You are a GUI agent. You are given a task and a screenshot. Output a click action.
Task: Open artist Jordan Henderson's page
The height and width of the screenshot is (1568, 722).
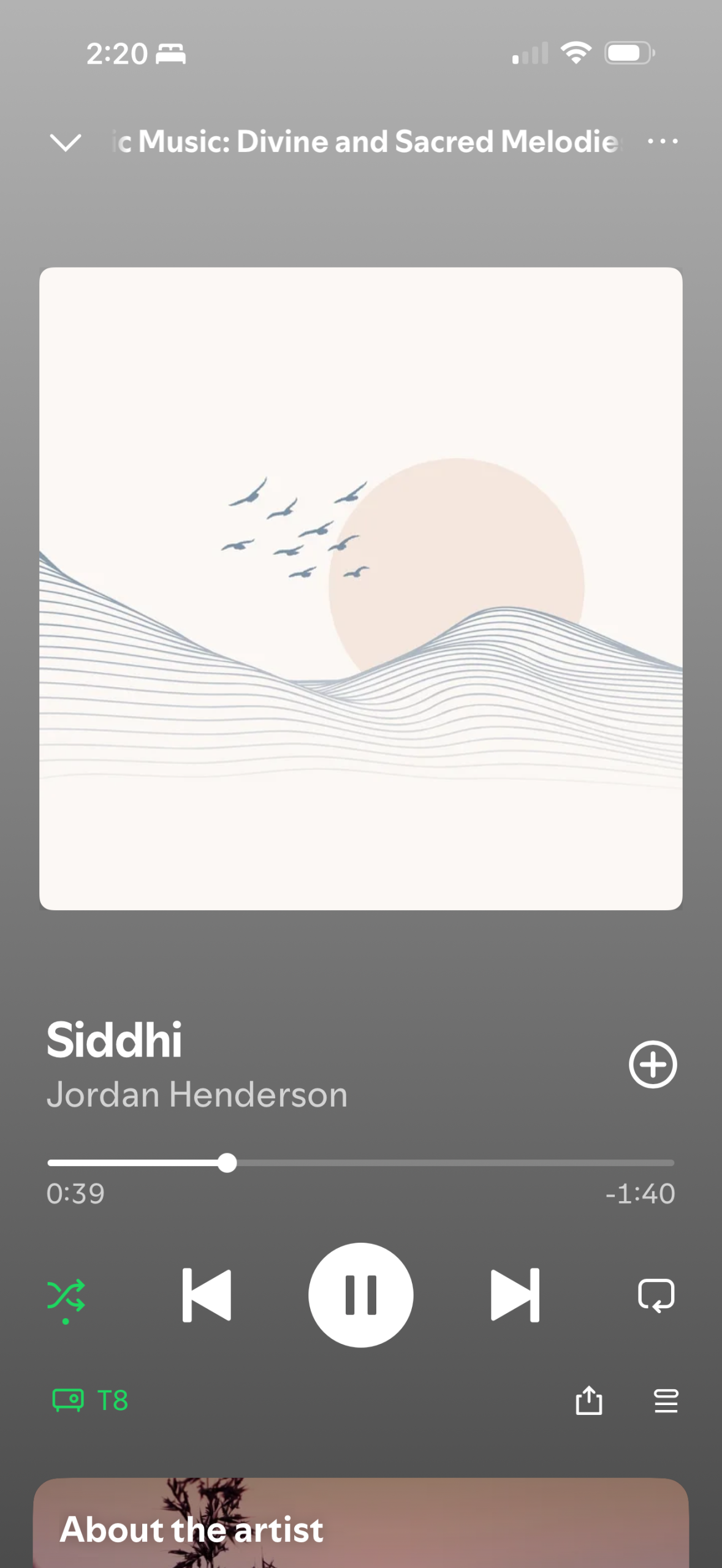[x=197, y=1095]
